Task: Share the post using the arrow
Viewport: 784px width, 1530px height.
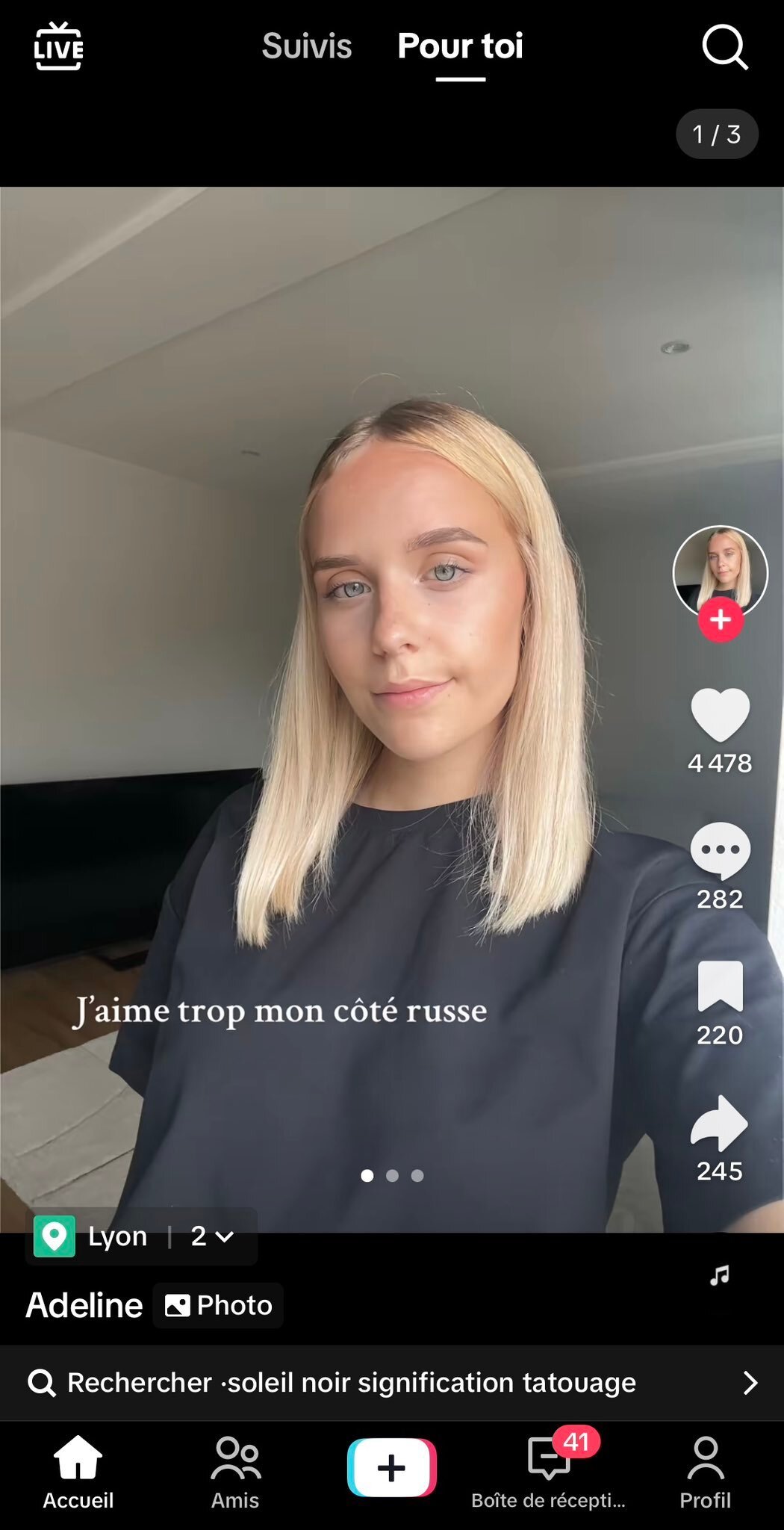Action: pyautogui.click(x=719, y=1123)
